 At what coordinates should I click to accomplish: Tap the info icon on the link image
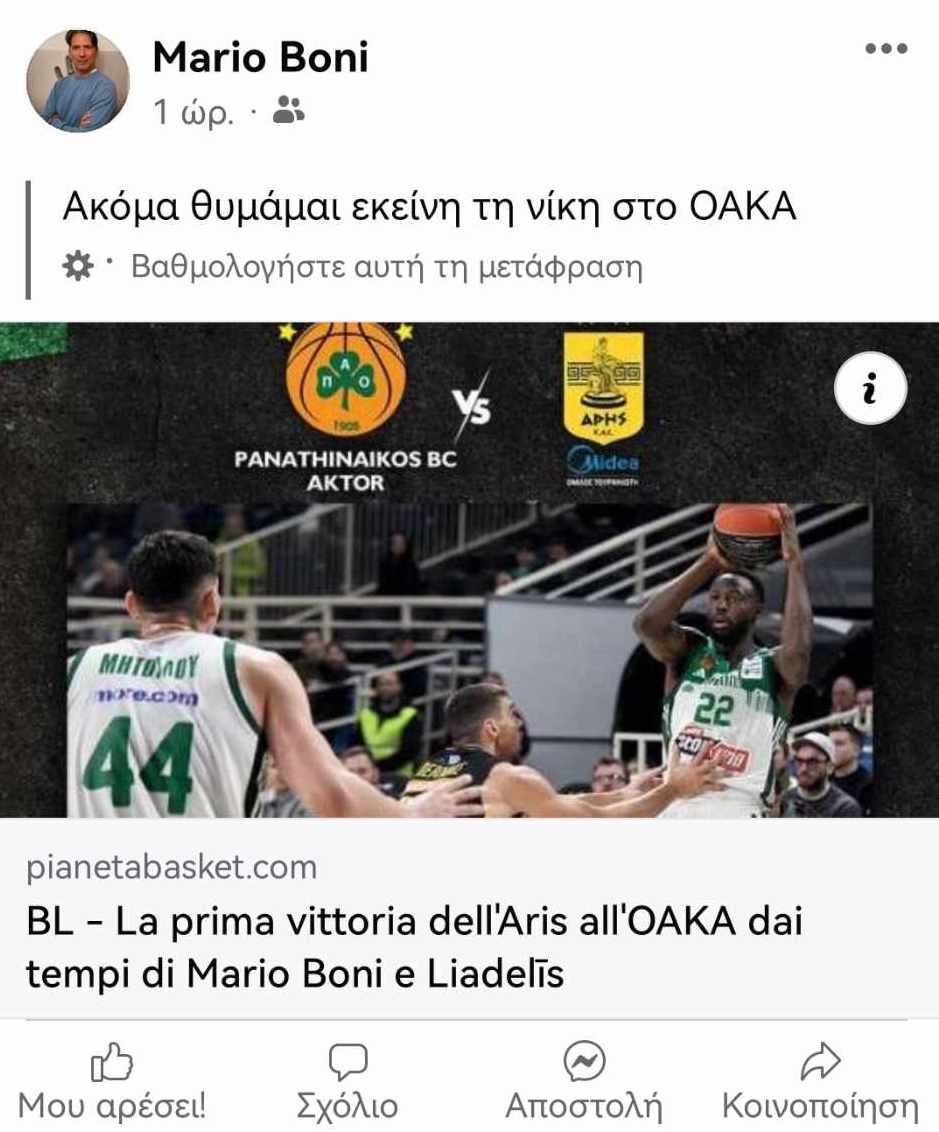click(x=870, y=390)
